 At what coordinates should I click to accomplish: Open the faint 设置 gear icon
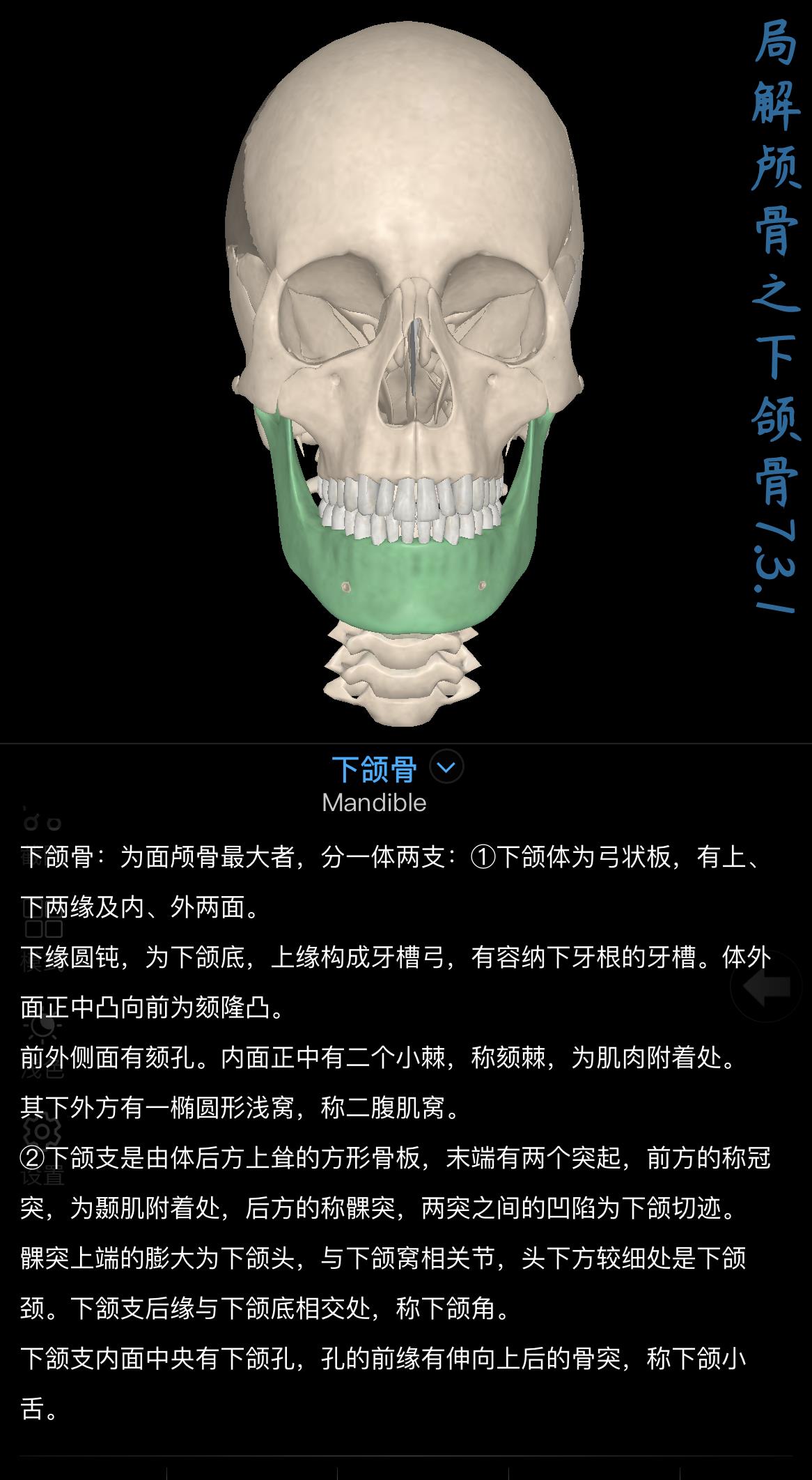click(42, 1132)
